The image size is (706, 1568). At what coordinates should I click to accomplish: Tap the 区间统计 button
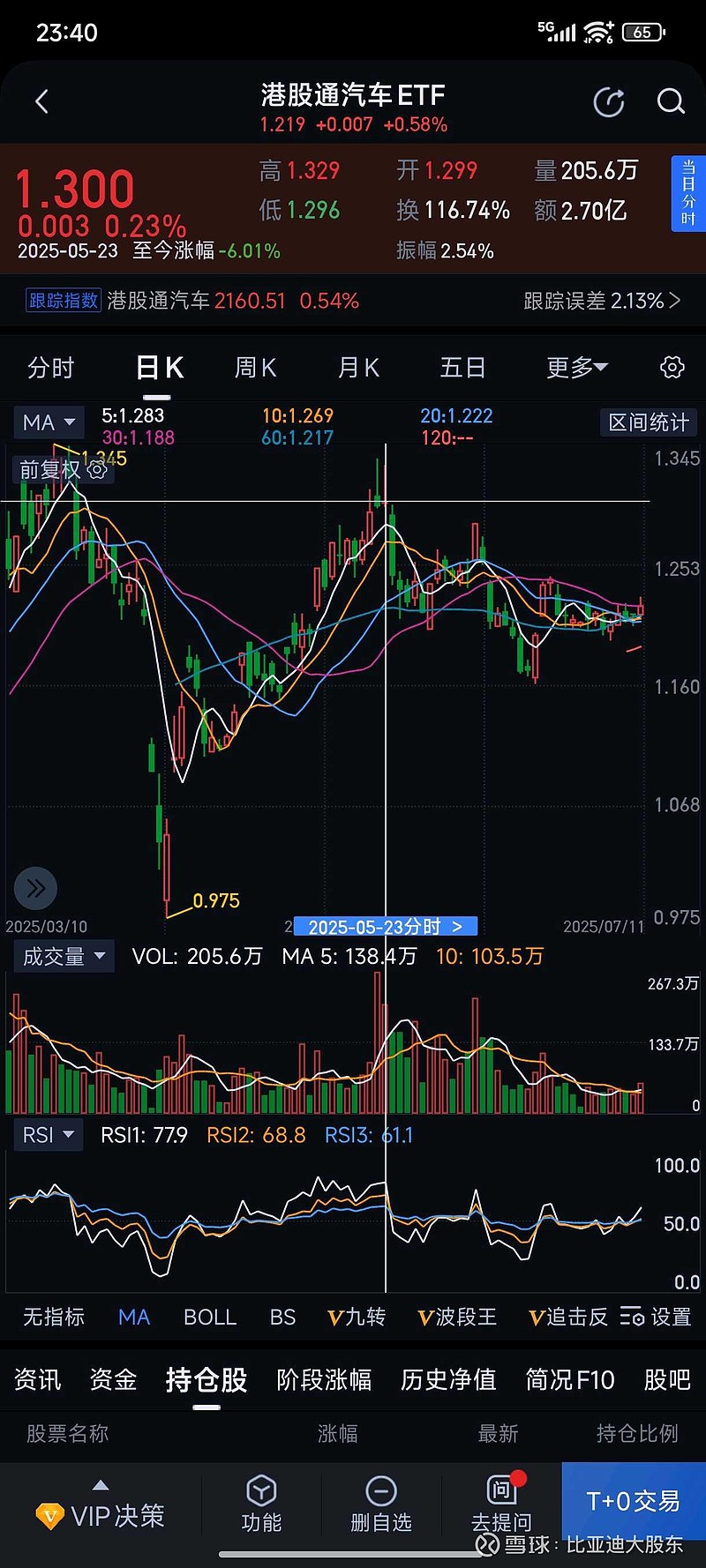(x=649, y=422)
